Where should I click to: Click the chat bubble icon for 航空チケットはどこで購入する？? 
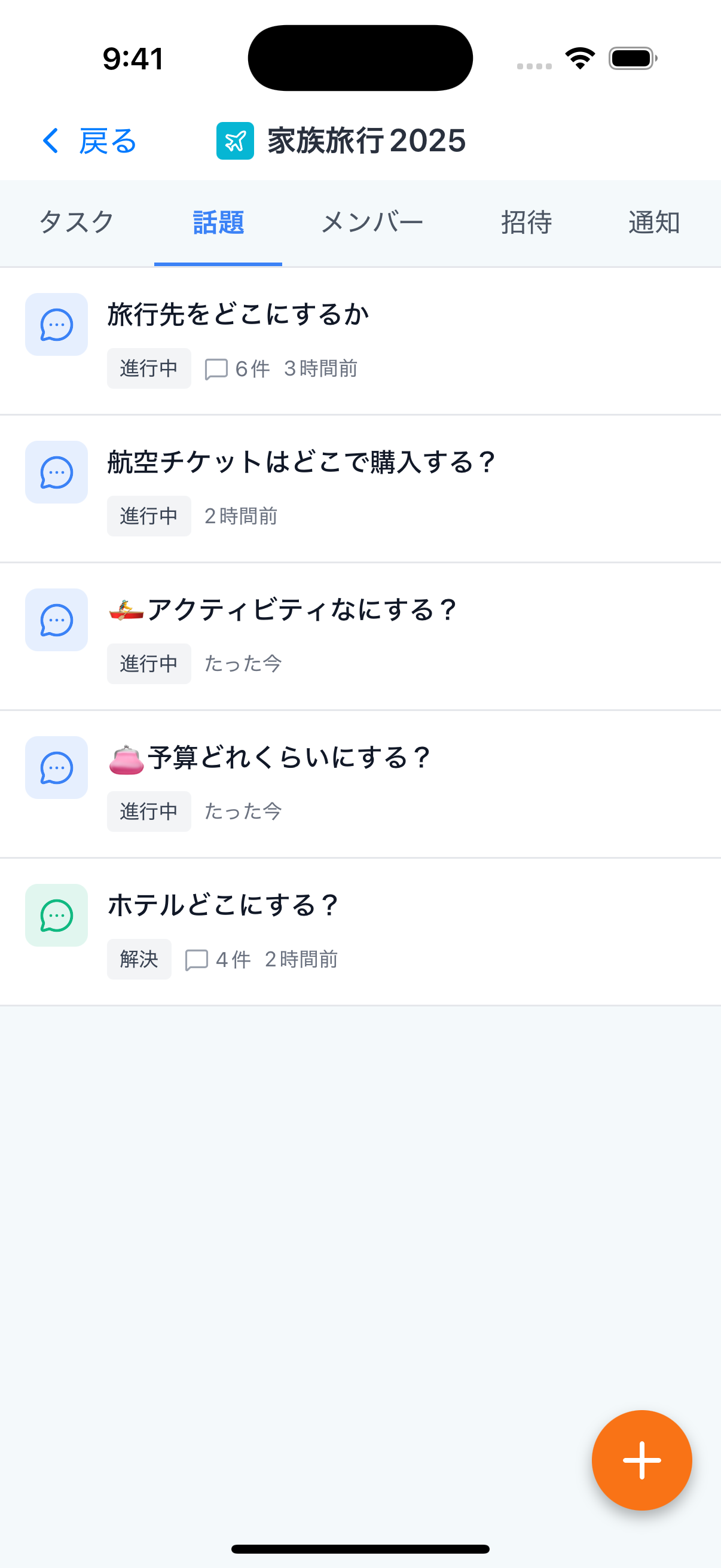pos(56,473)
